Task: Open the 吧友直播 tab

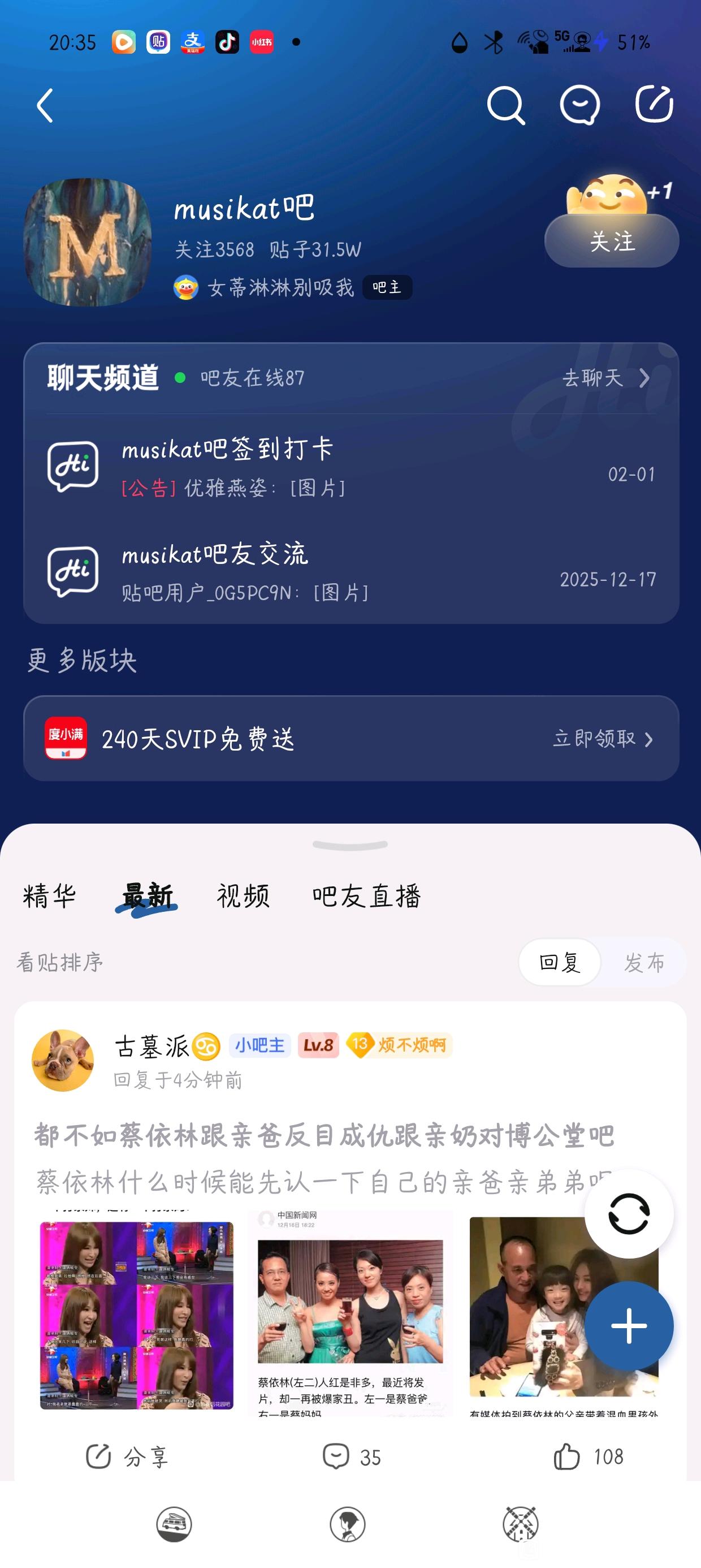Action: pos(366,896)
